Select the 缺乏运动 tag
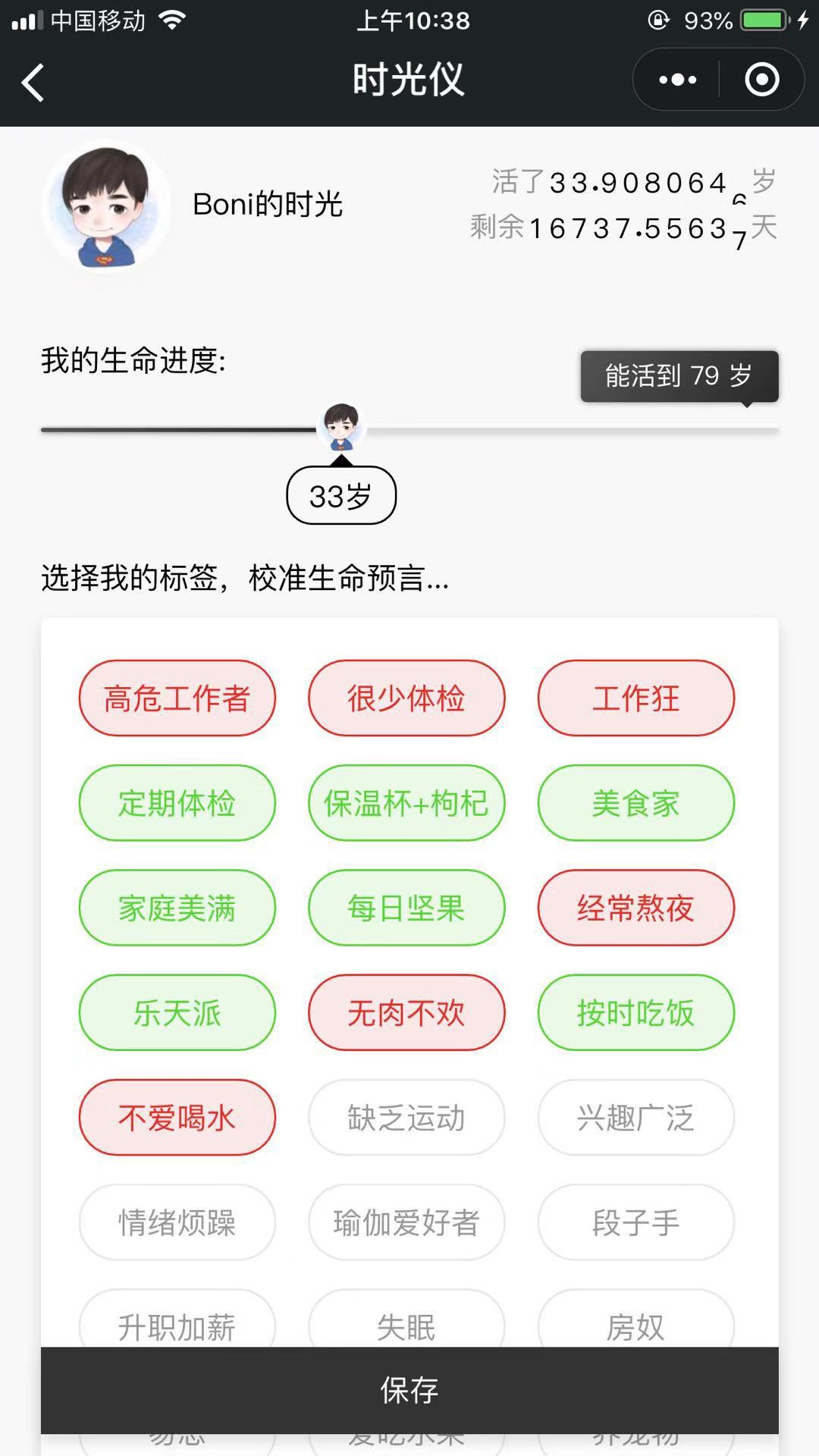The height and width of the screenshot is (1456, 819). tap(406, 1117)
